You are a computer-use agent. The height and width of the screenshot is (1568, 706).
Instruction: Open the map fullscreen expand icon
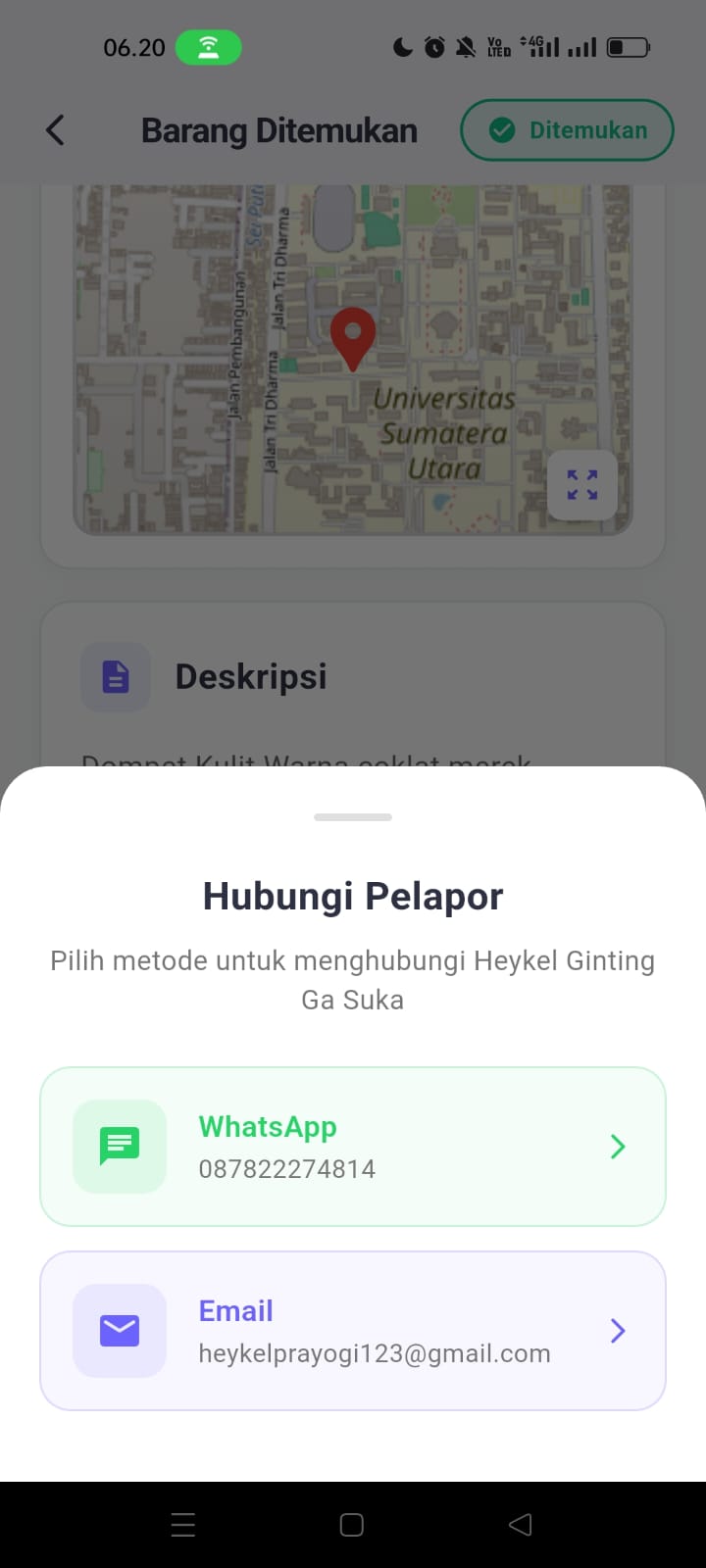coord(582,485)
